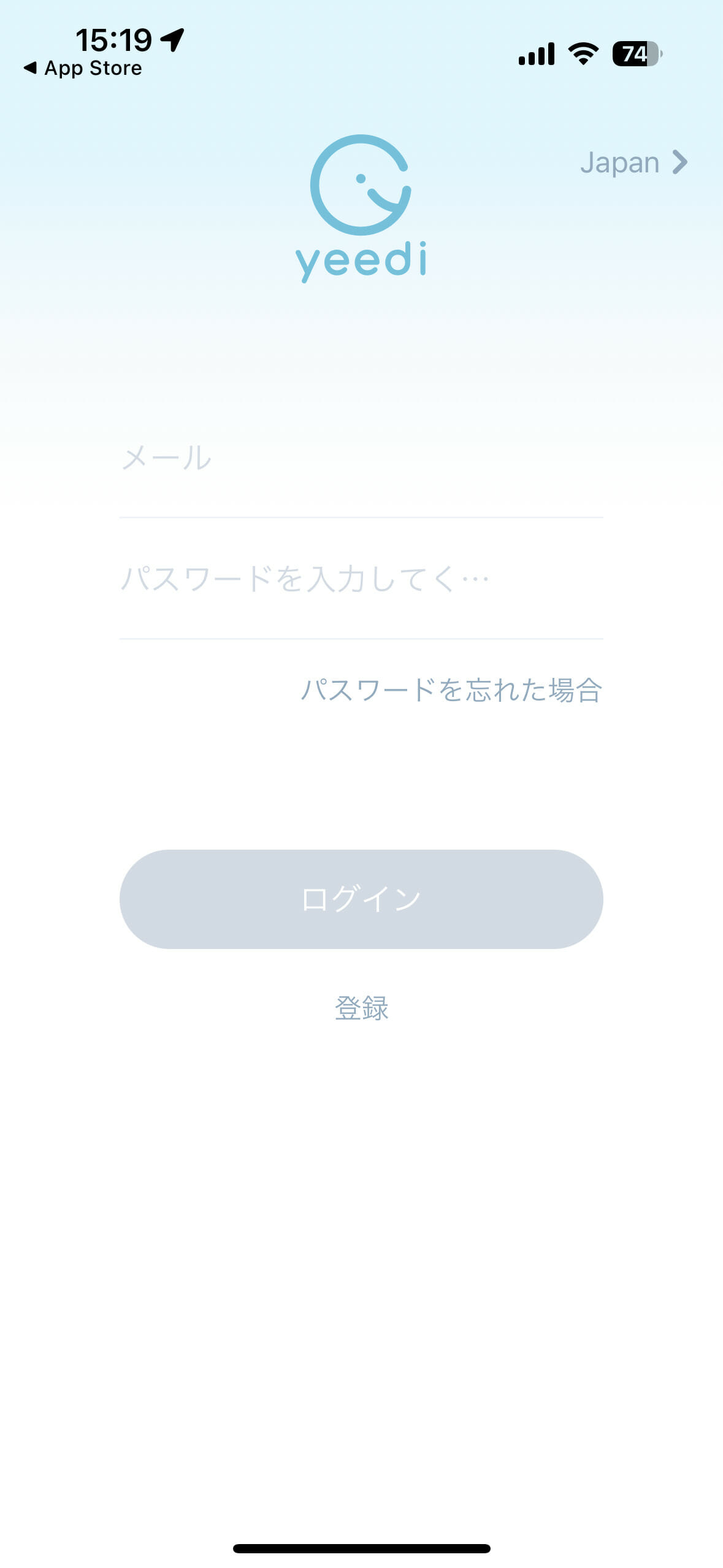This screenshot has width=723, height=1568.
Task: Open the Japan region selector
Action: (x=633, y=163)
